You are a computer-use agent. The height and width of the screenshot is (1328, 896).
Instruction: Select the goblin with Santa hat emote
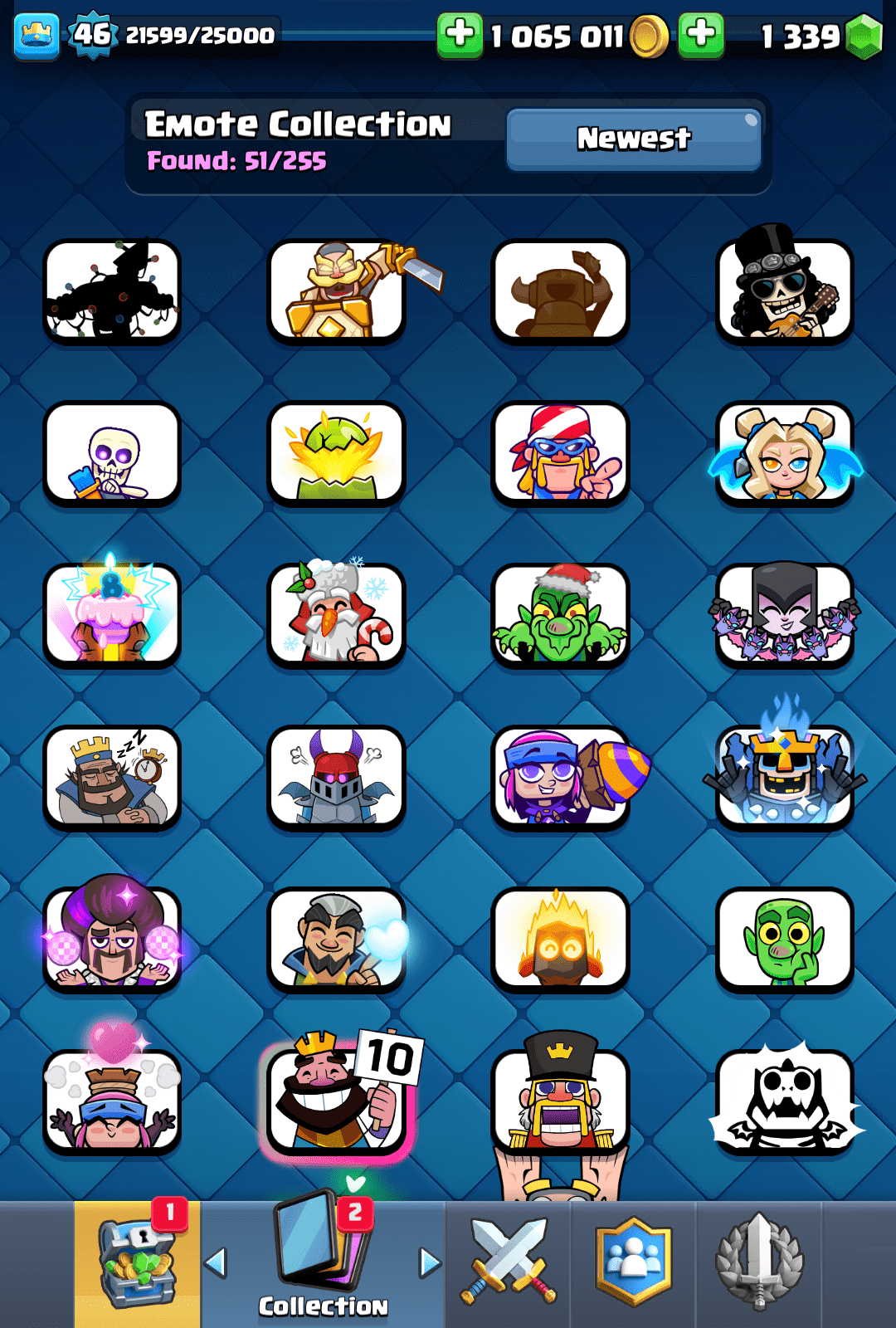pos(560,616)
